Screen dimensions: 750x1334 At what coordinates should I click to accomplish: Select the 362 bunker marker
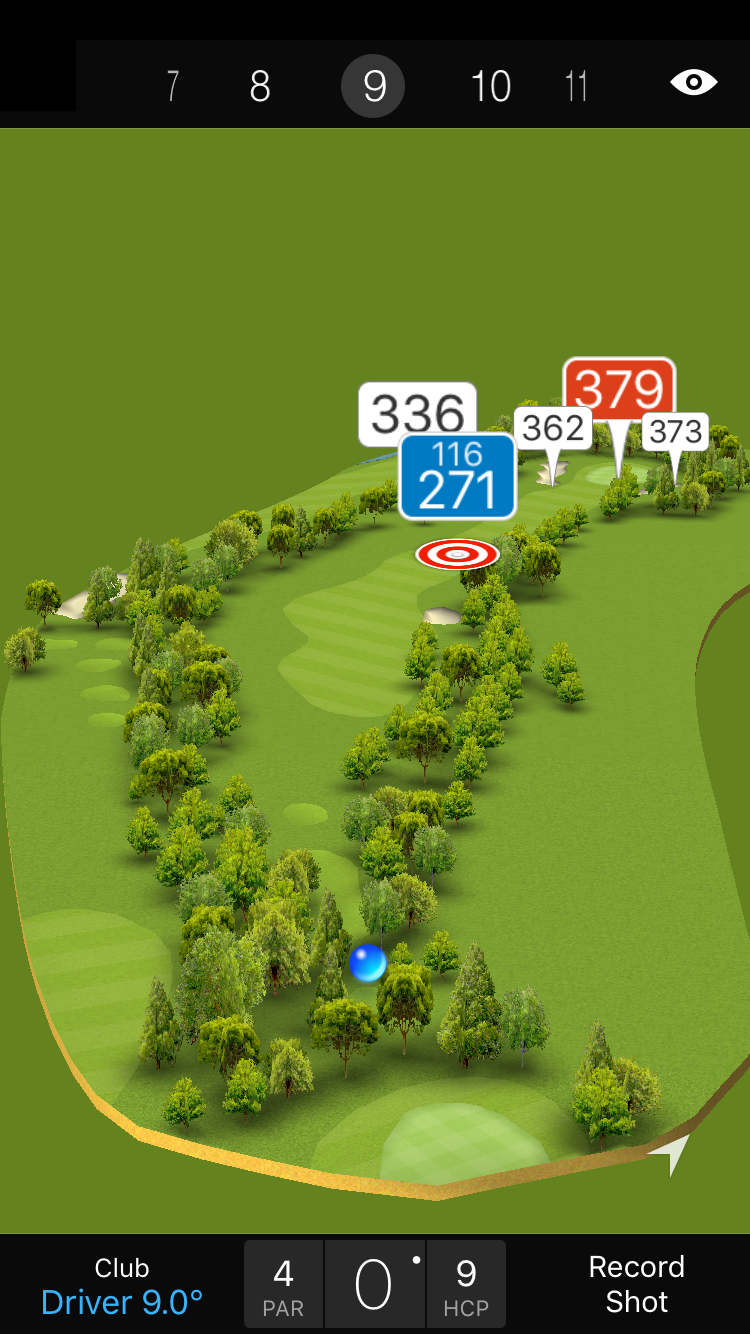tap(553, 428)
